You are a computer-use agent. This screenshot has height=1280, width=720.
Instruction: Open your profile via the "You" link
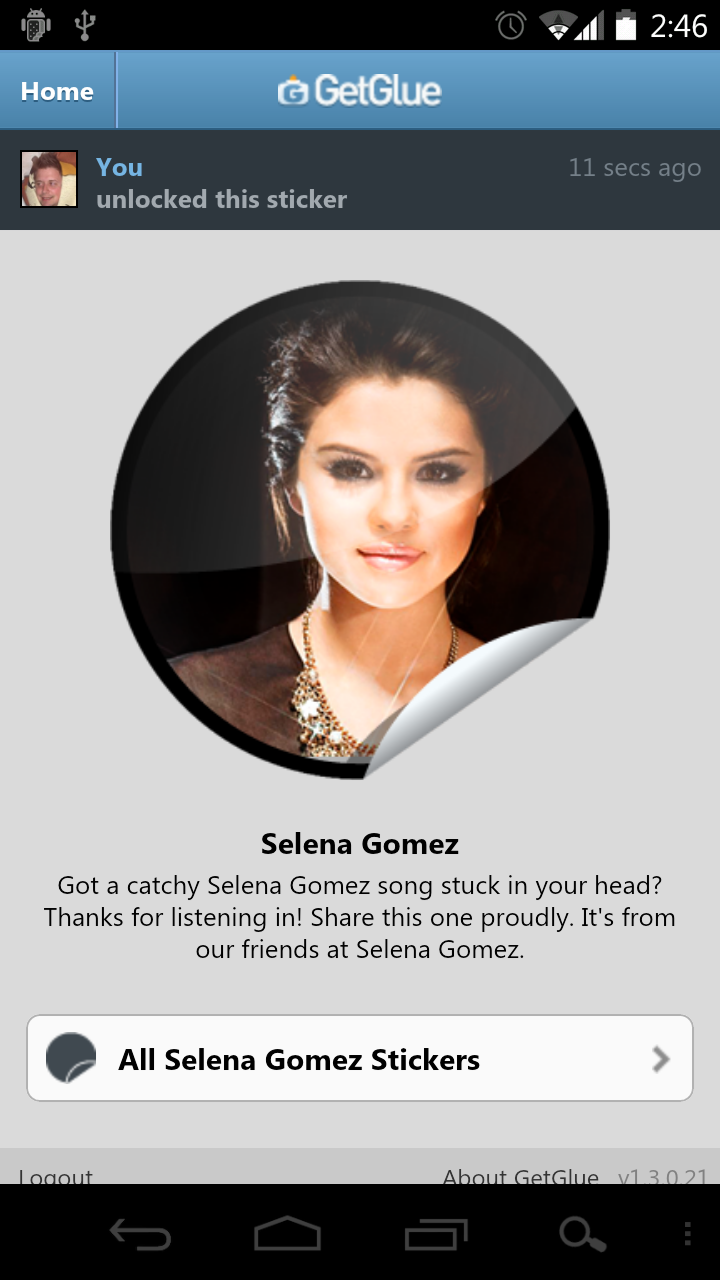(119, 167)
